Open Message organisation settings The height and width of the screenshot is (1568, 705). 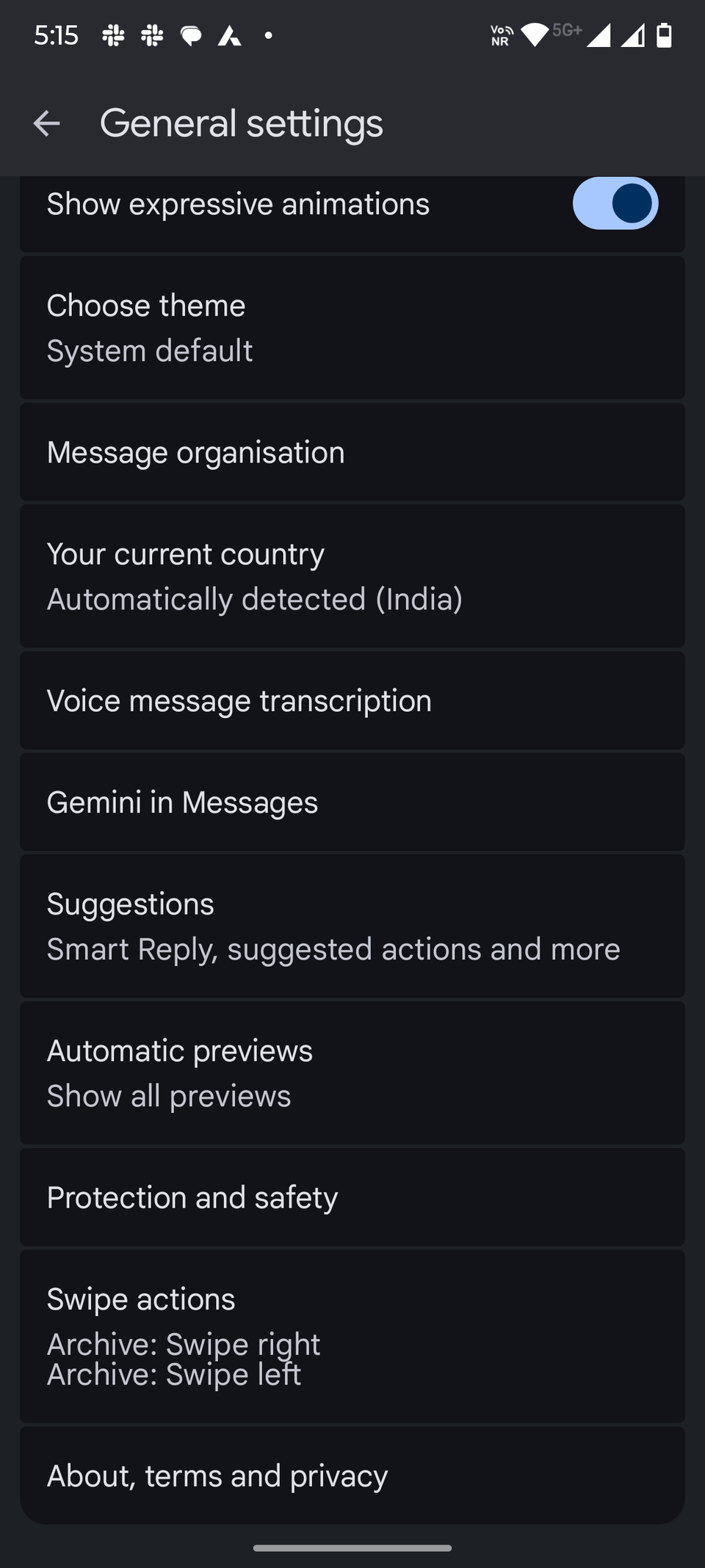click(352, 452)
